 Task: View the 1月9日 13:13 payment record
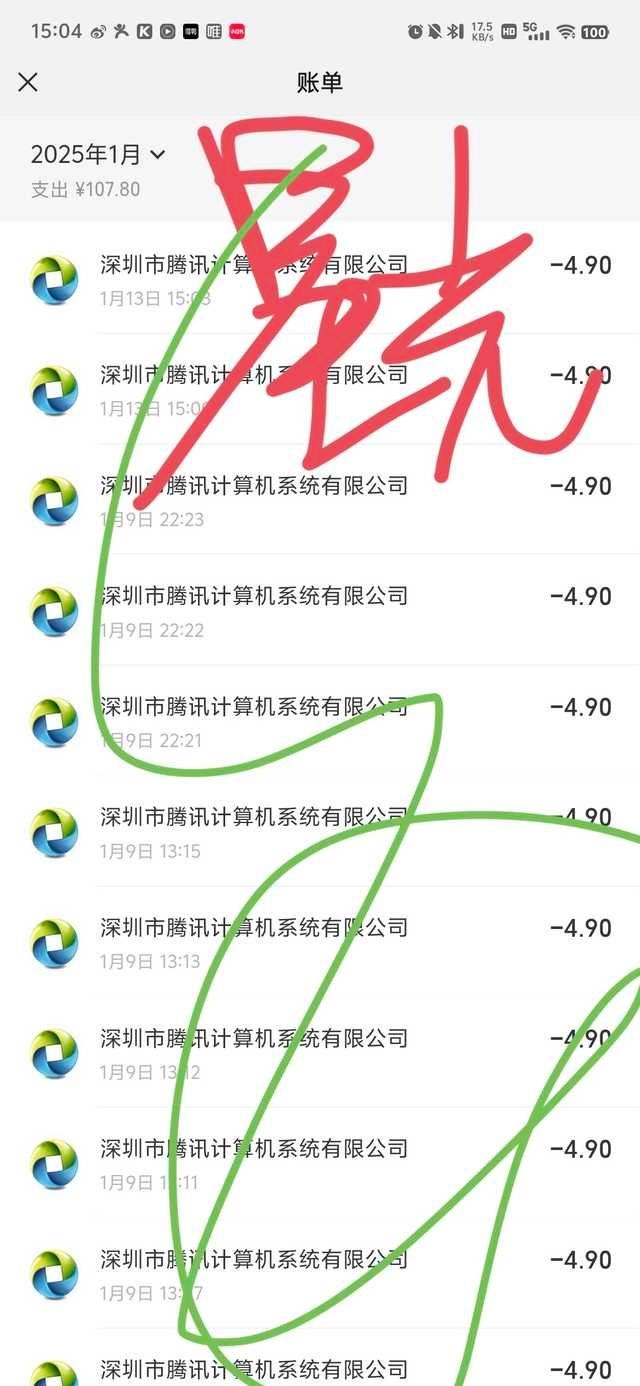pyautogui.click(x=320, y=942)
